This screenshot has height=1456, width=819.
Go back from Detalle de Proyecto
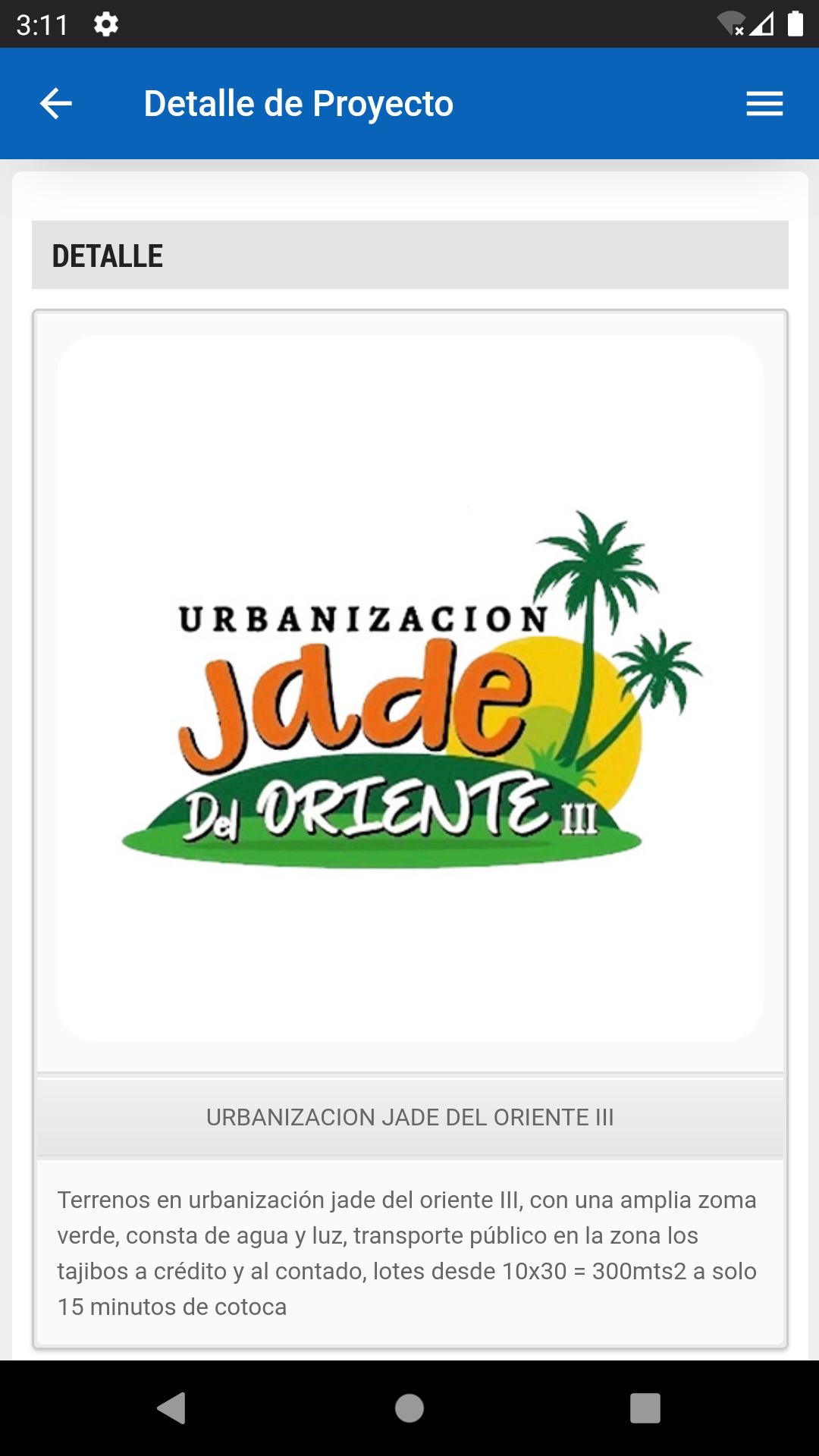pyautogui.click(x=56, y=104)
